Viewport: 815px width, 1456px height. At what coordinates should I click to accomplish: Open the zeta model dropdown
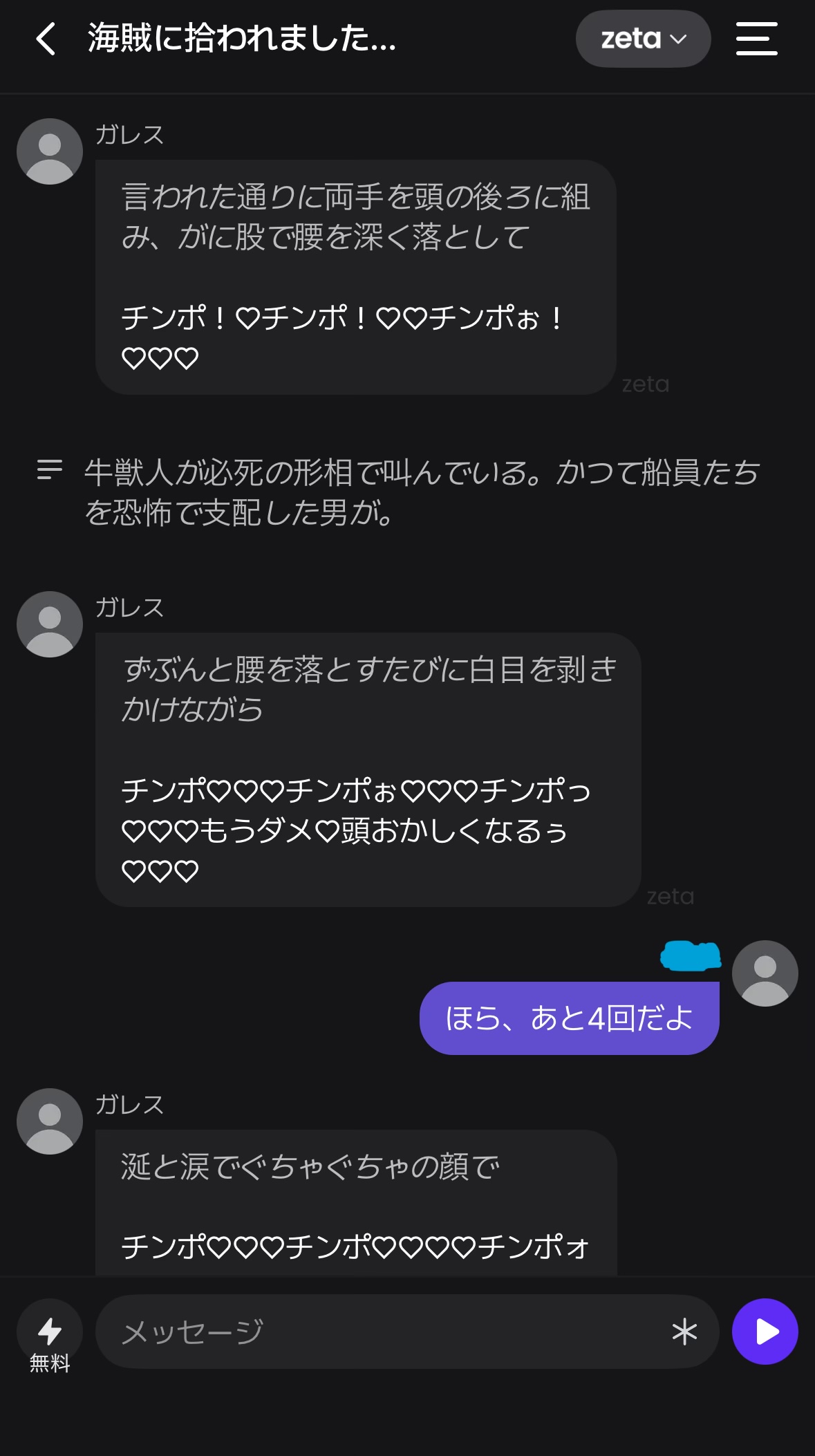tap(643, 39)
